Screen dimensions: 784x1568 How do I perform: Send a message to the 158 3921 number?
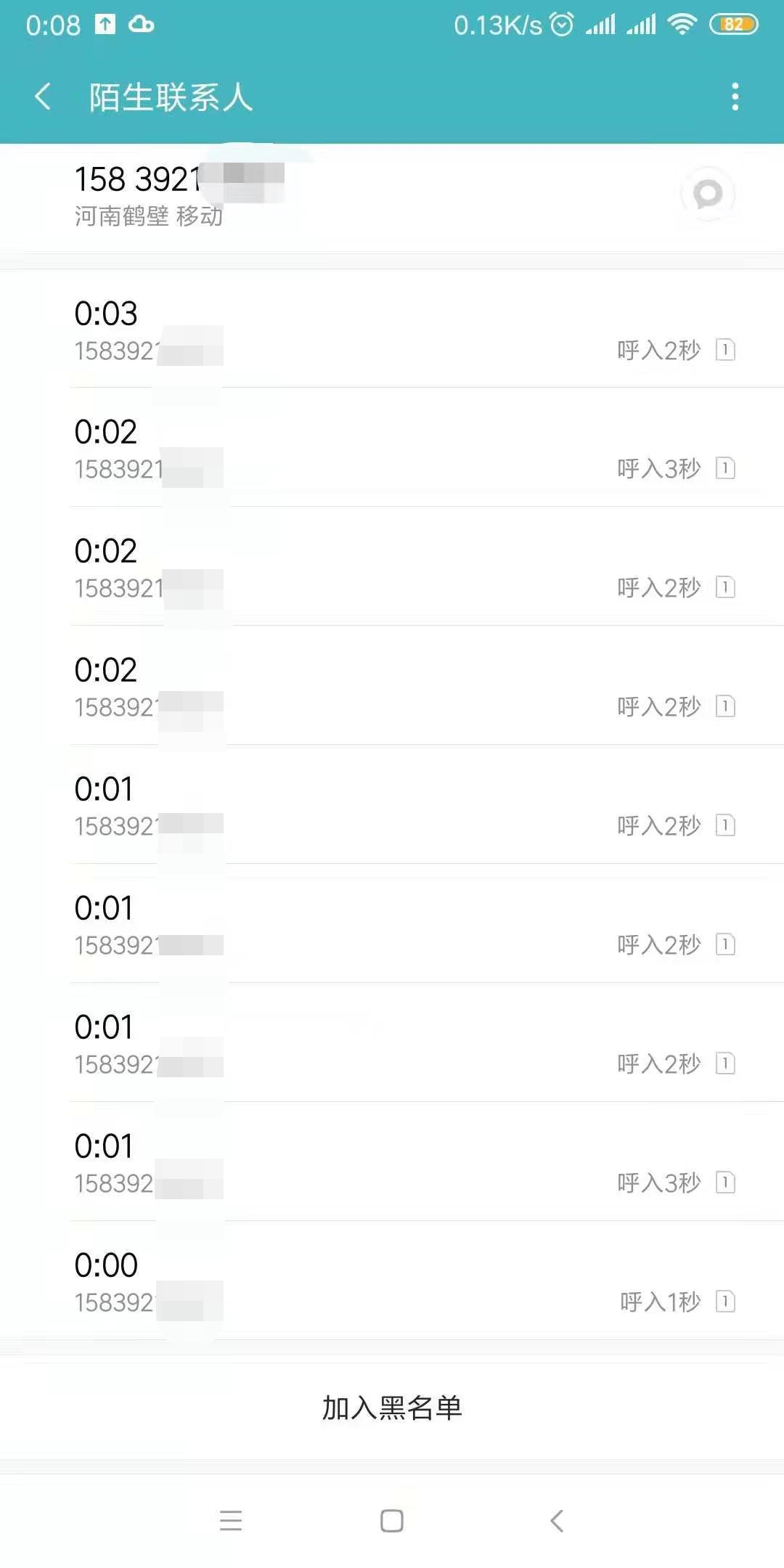coord(708,194)
